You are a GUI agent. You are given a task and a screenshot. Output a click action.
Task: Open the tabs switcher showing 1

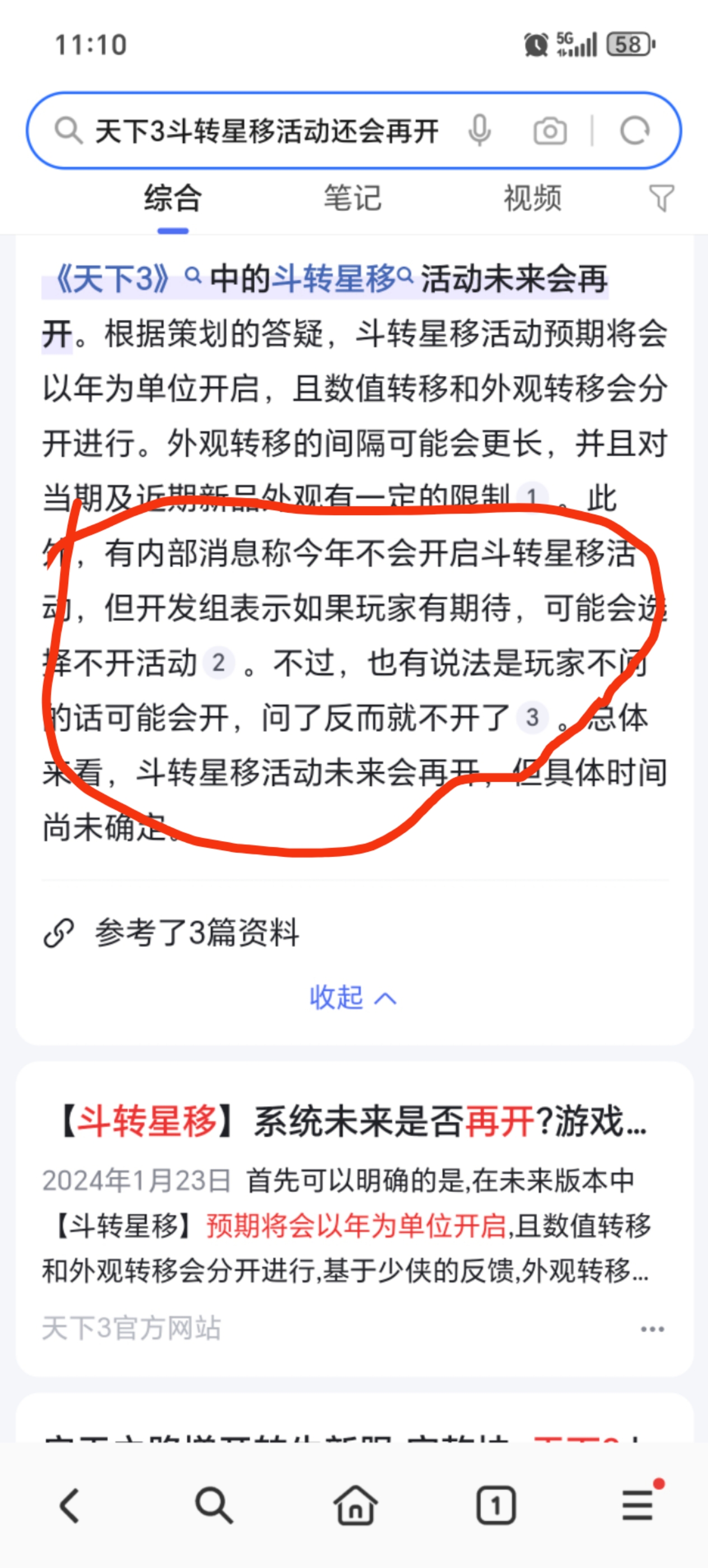click(496, 1506)
